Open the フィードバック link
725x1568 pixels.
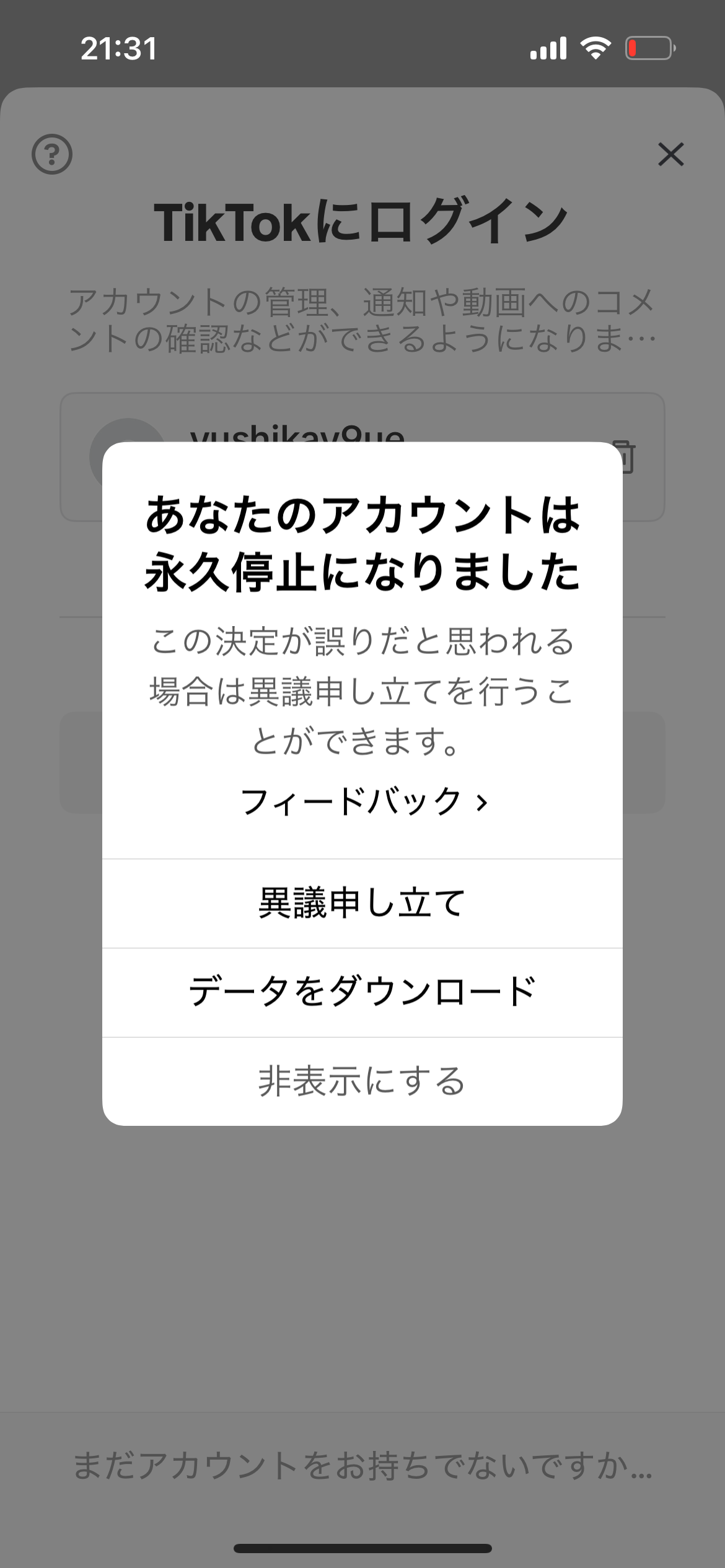click(362, 802)
